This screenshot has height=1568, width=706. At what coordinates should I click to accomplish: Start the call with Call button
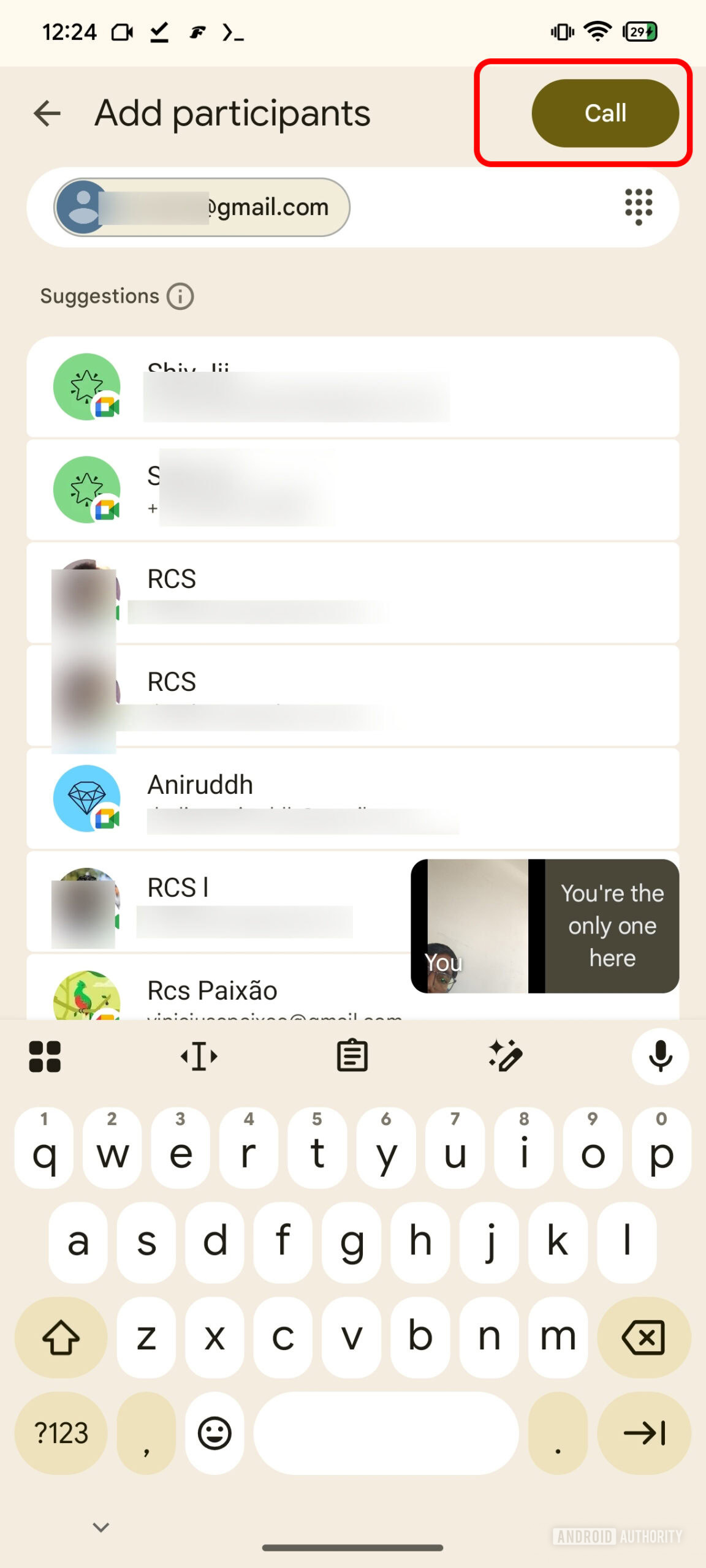point(604,113)
